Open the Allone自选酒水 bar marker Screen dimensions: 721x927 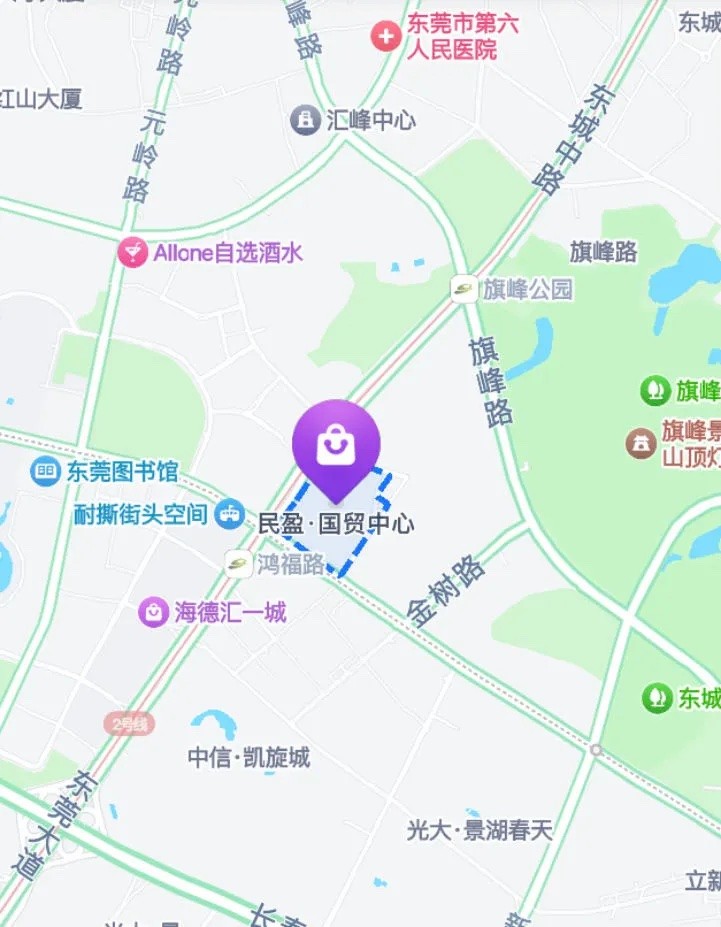tap(132, 252)
